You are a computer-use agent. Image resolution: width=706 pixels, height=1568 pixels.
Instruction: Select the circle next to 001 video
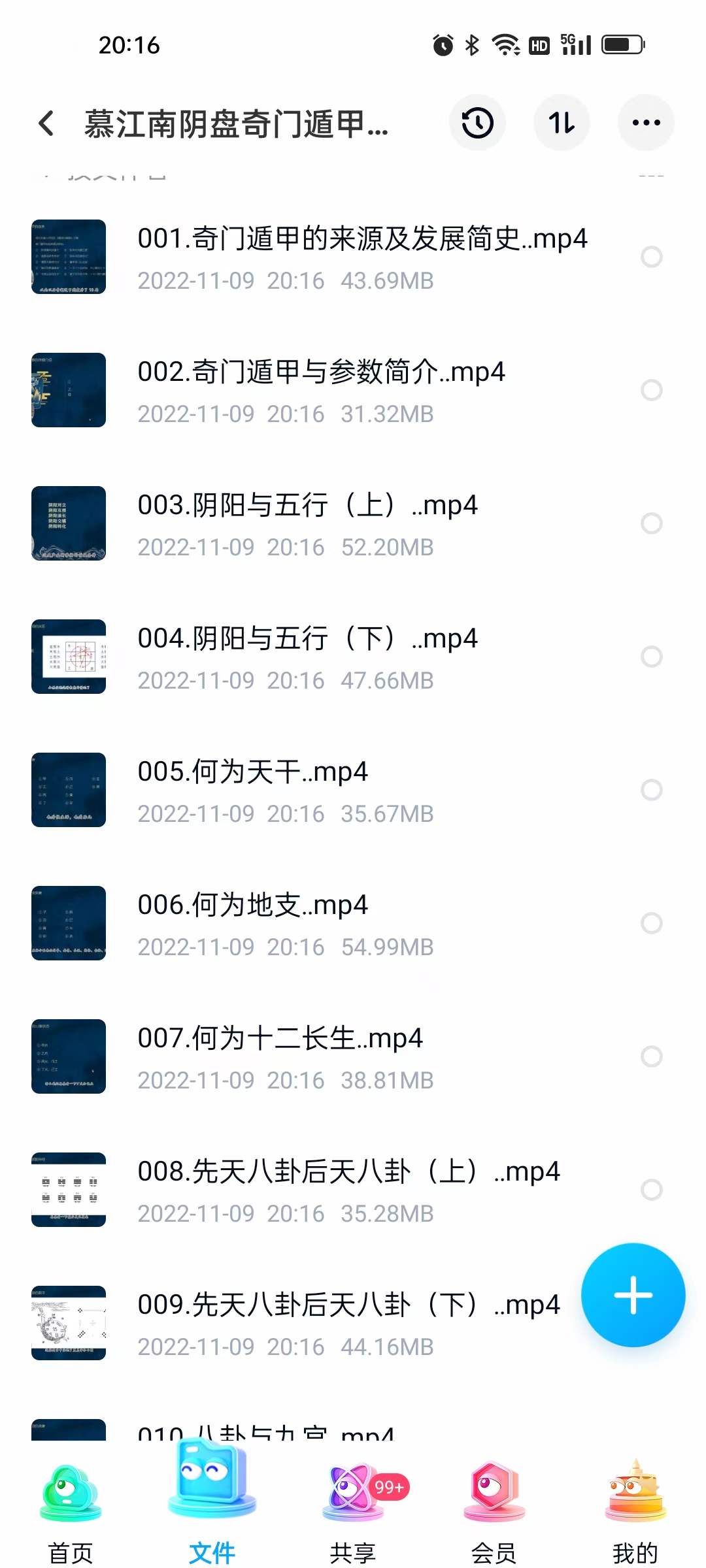(652, 257)
